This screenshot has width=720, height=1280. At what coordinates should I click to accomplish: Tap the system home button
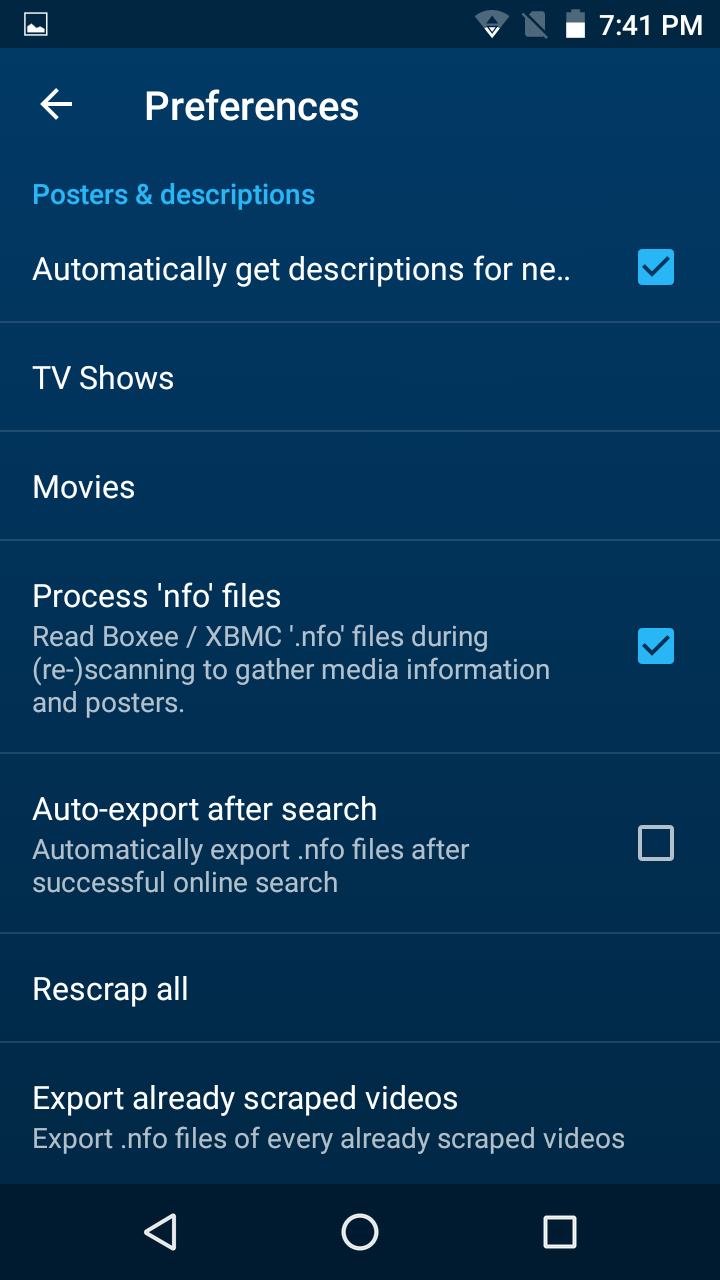tap(360, 1232)
